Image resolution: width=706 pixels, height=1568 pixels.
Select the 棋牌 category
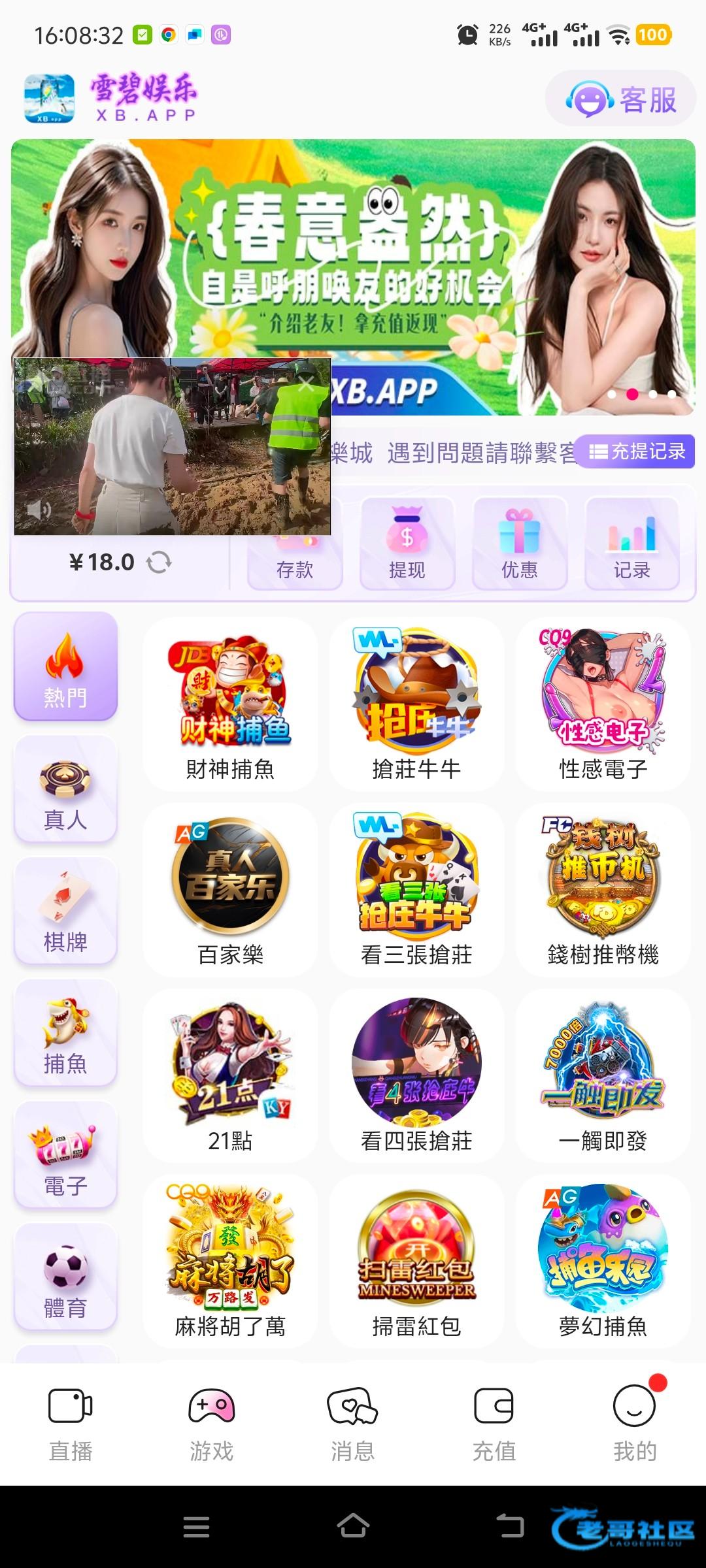click(x=65, y=911)
